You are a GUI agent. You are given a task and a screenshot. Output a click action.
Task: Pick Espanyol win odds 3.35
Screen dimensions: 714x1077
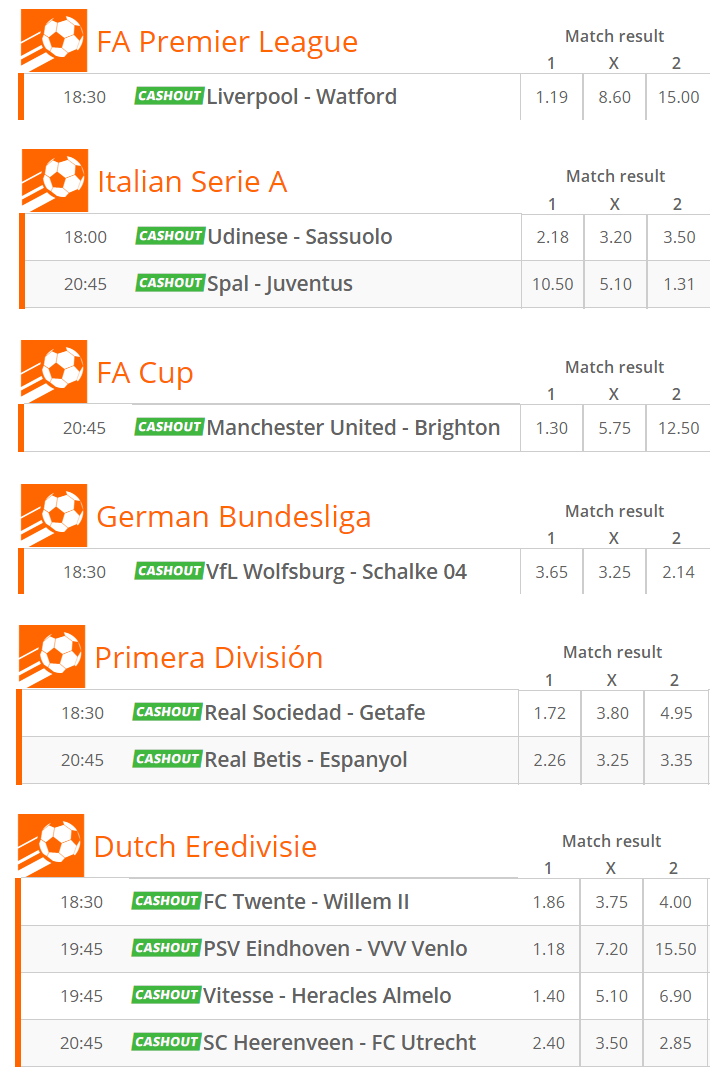pos(676,760)
